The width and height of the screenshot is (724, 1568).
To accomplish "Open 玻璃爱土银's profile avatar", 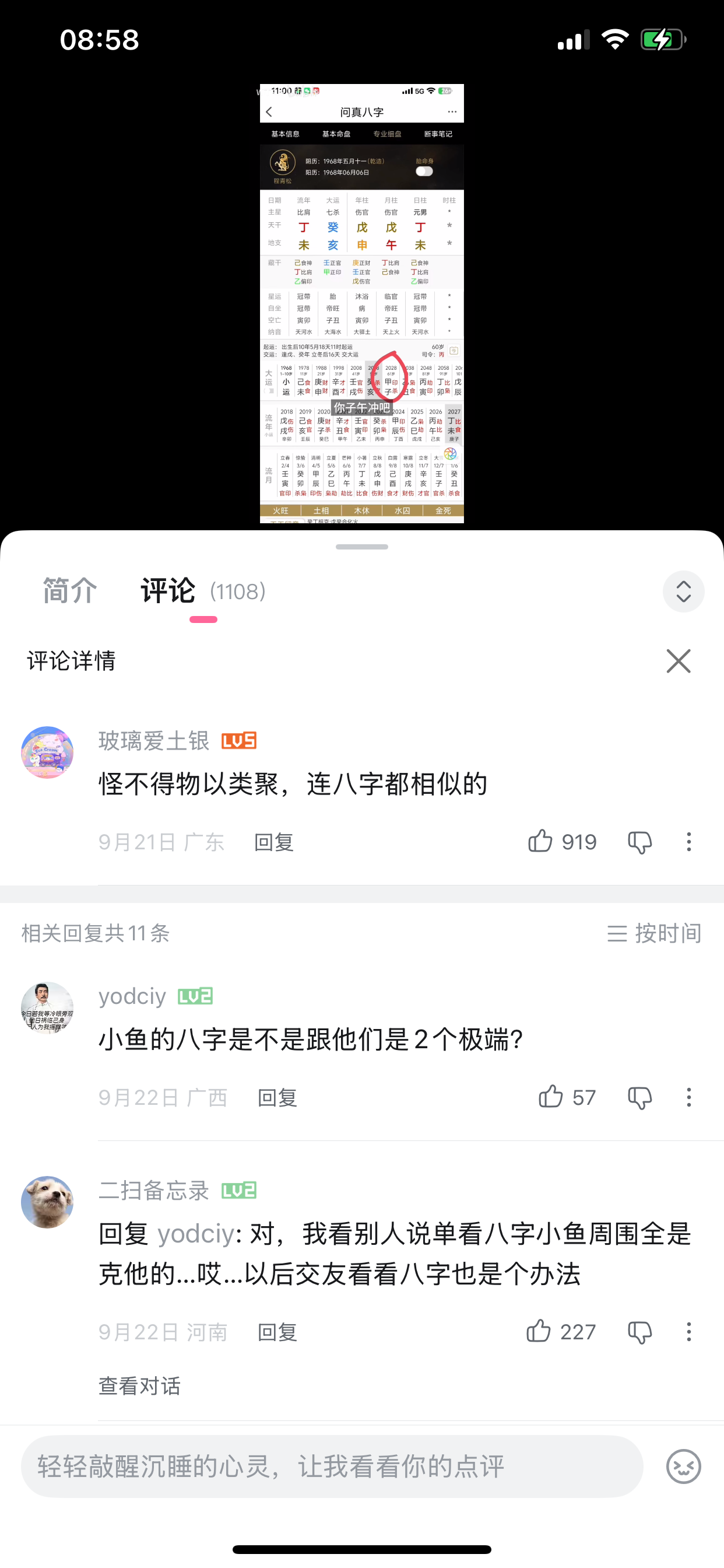I will tap(47, 752).
